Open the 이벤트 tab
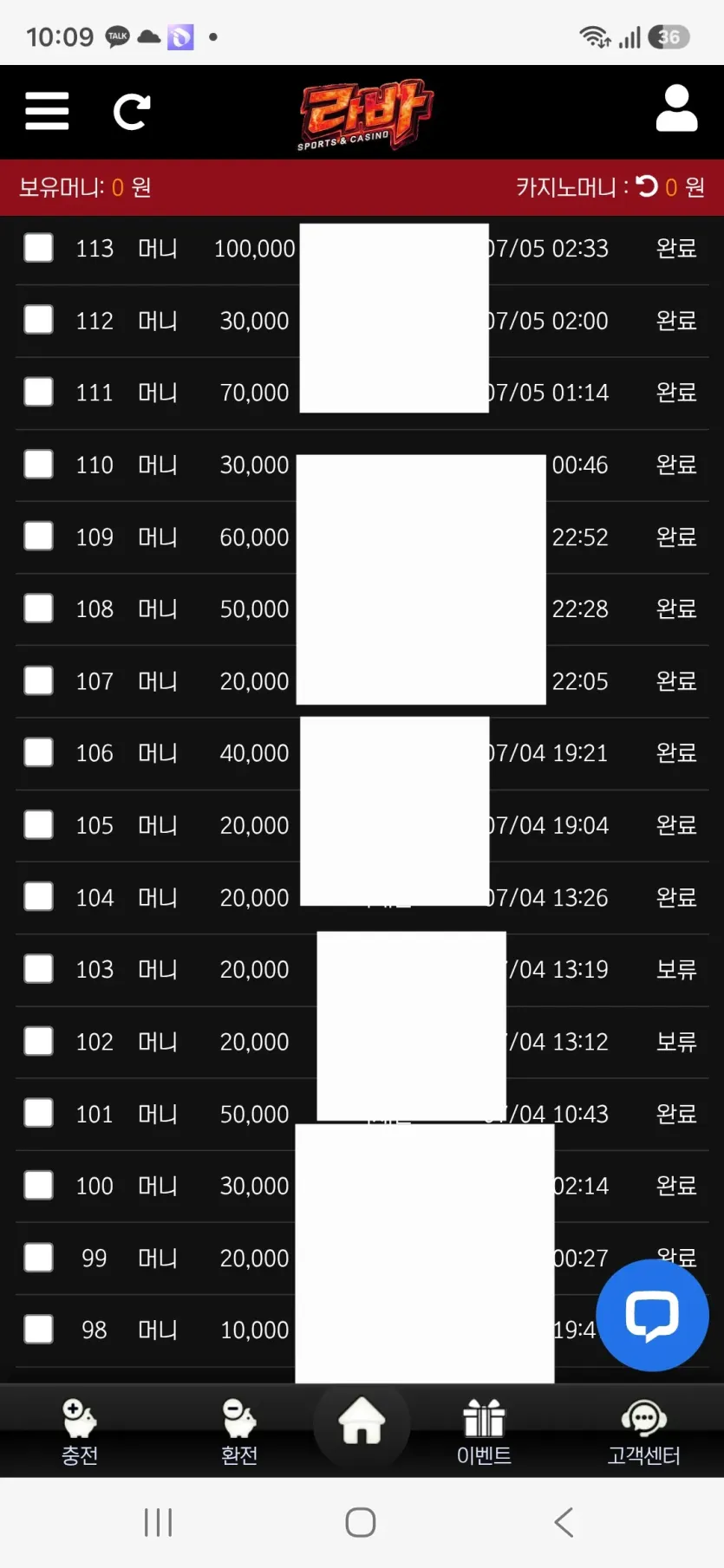This screenshot has height=1568, width=724. click(484, 1432)
